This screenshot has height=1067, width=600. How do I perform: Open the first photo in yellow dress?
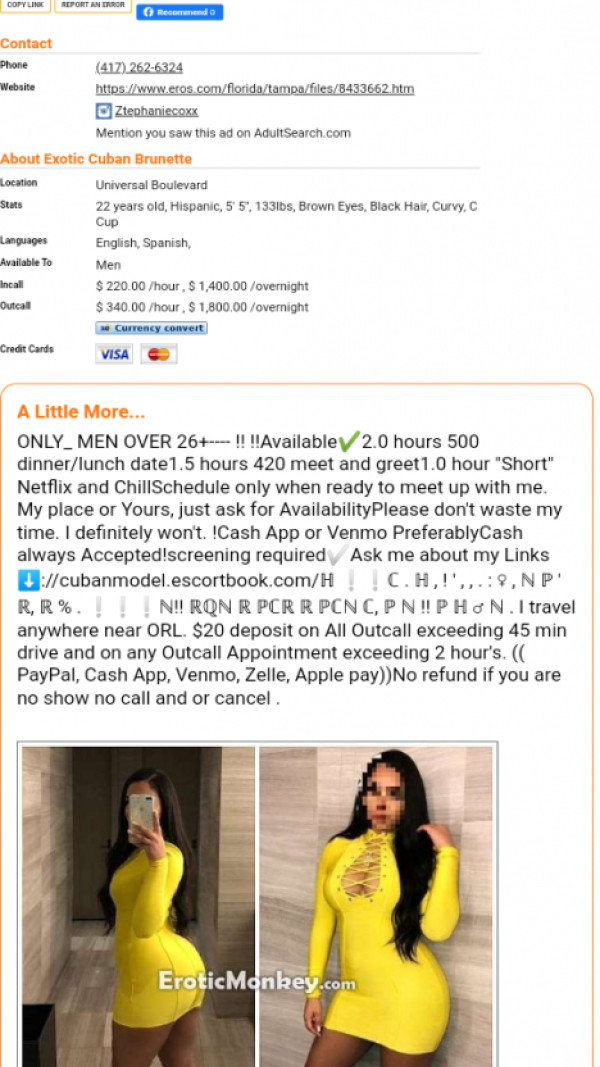click(138, 905)
